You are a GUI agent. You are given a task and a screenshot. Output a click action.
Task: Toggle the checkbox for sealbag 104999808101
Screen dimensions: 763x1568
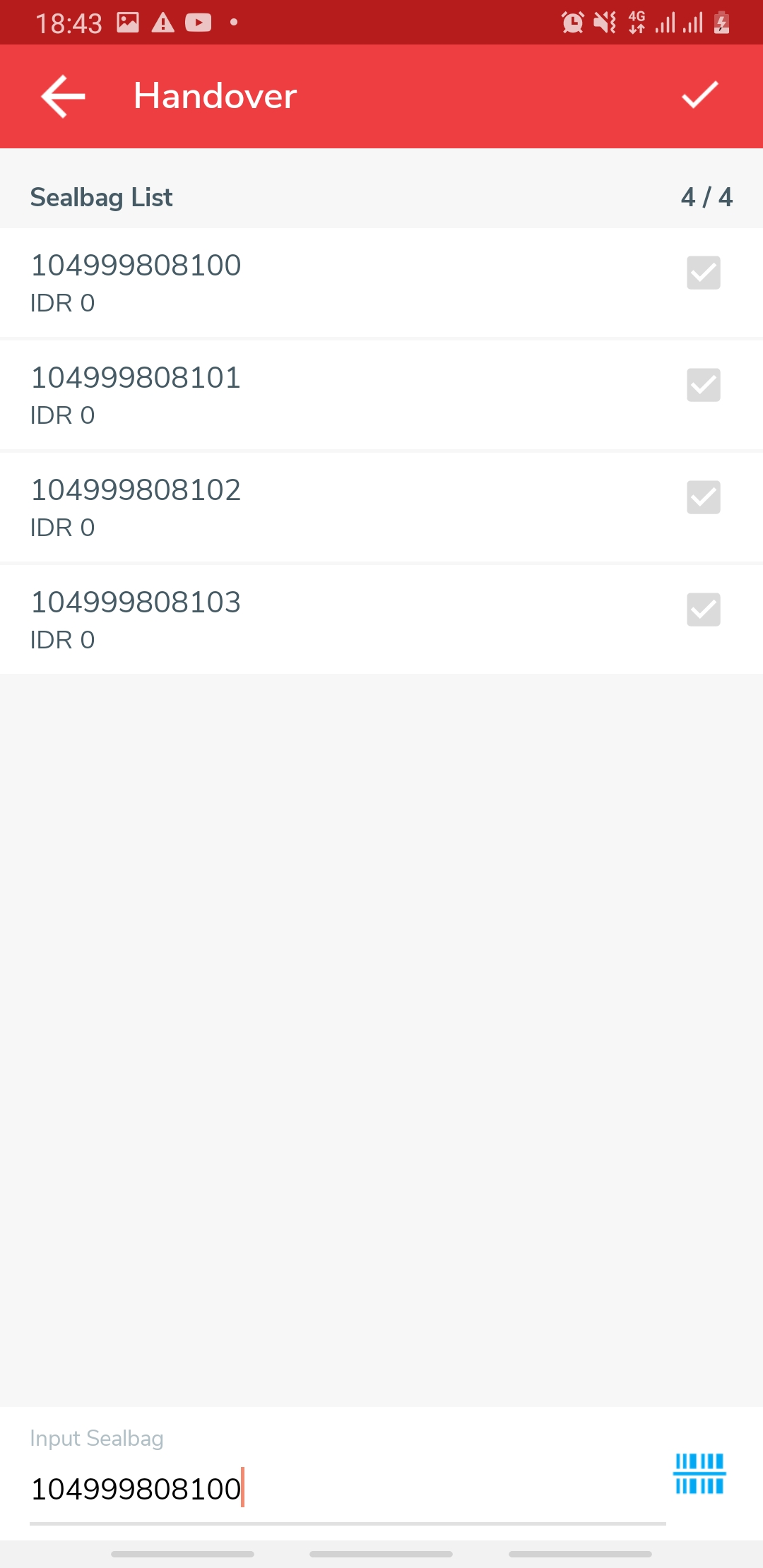point(703,385)
